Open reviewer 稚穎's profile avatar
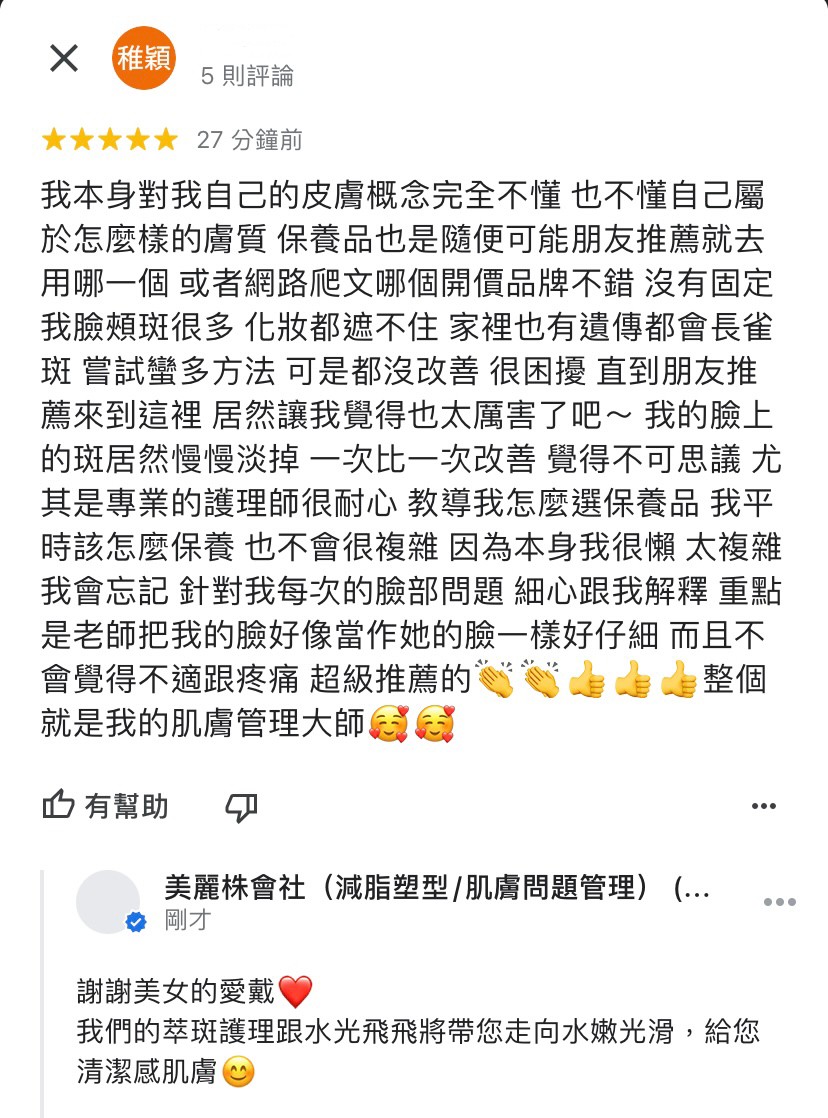 coord(144,59)
